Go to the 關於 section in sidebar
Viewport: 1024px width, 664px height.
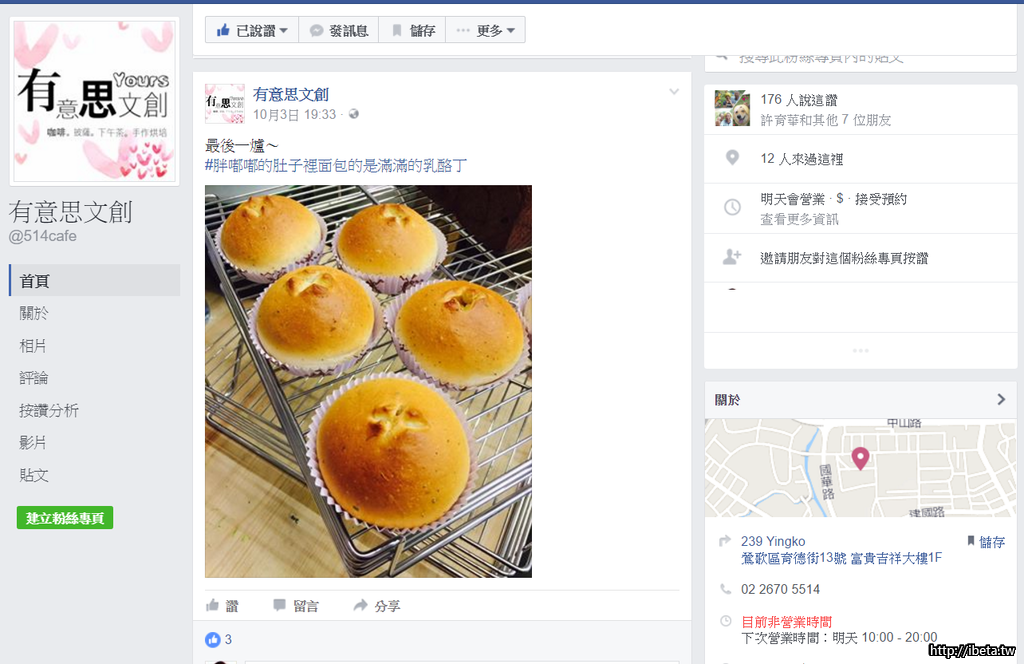[34, 313]
